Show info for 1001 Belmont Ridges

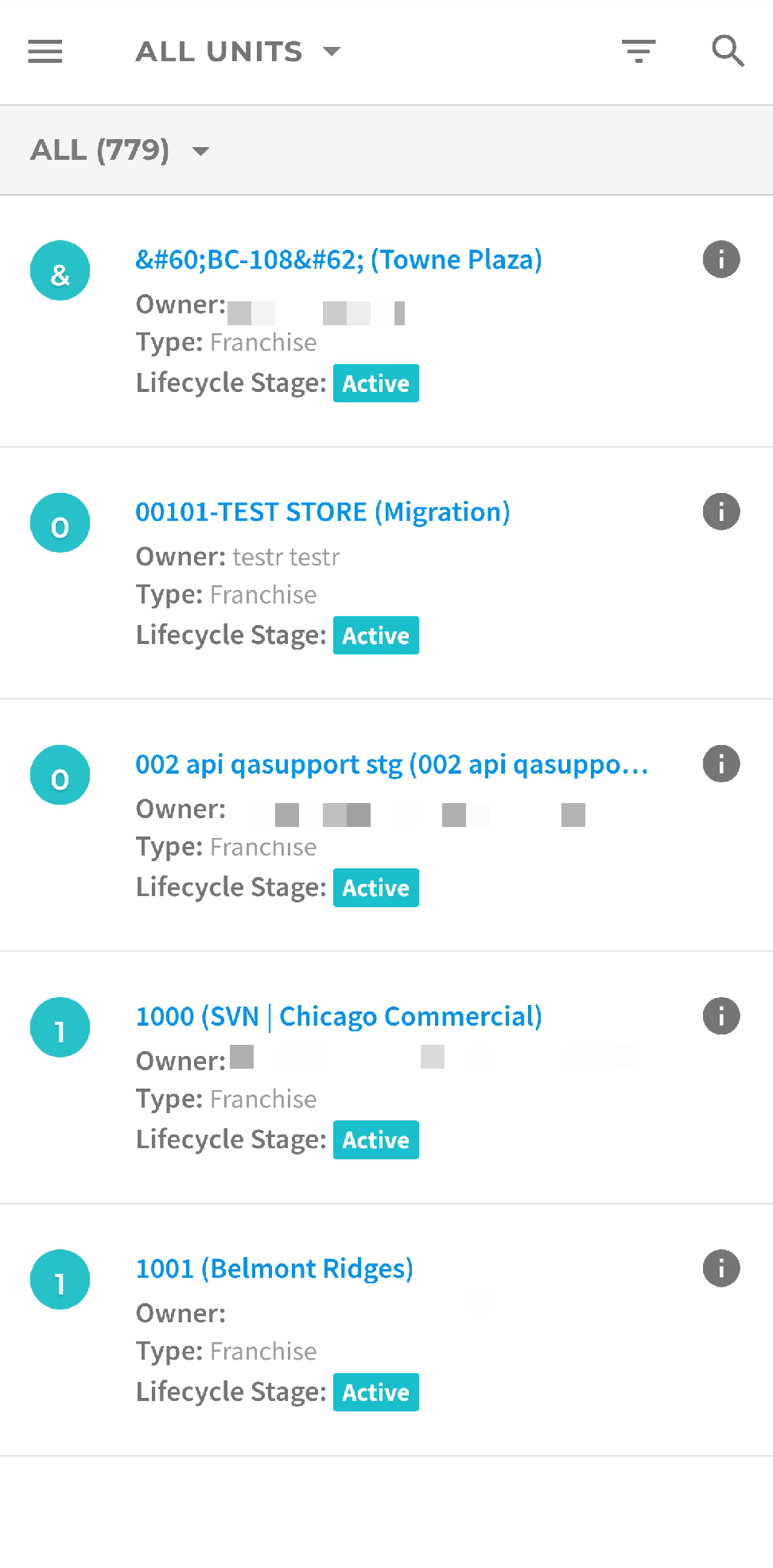click(x=721, y=1267)
